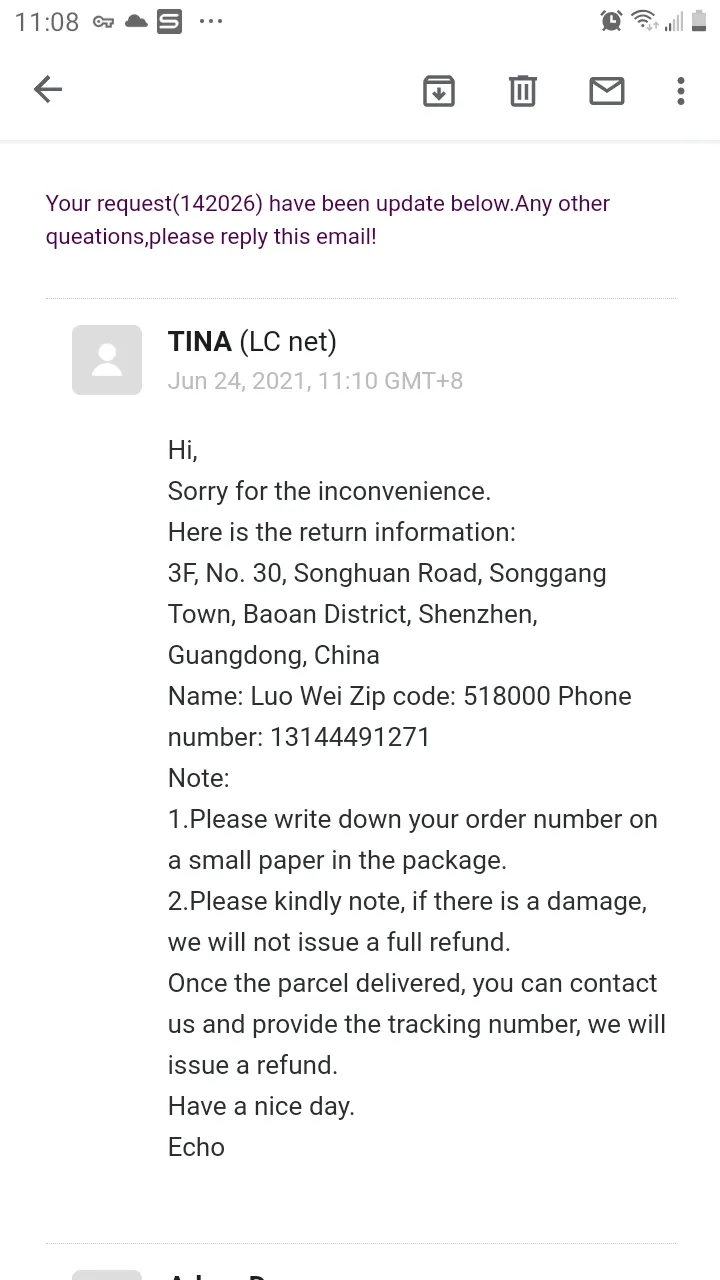Archive this email

pyautogui.click(x=439, y=91)
